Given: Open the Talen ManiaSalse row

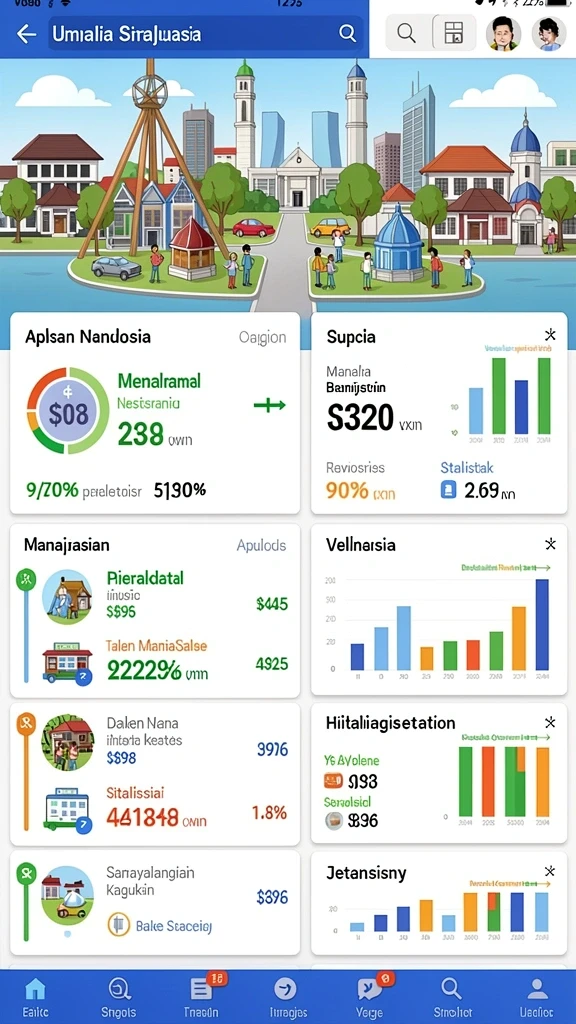Looking at the screenshot, I should click(x=155, y=661).
